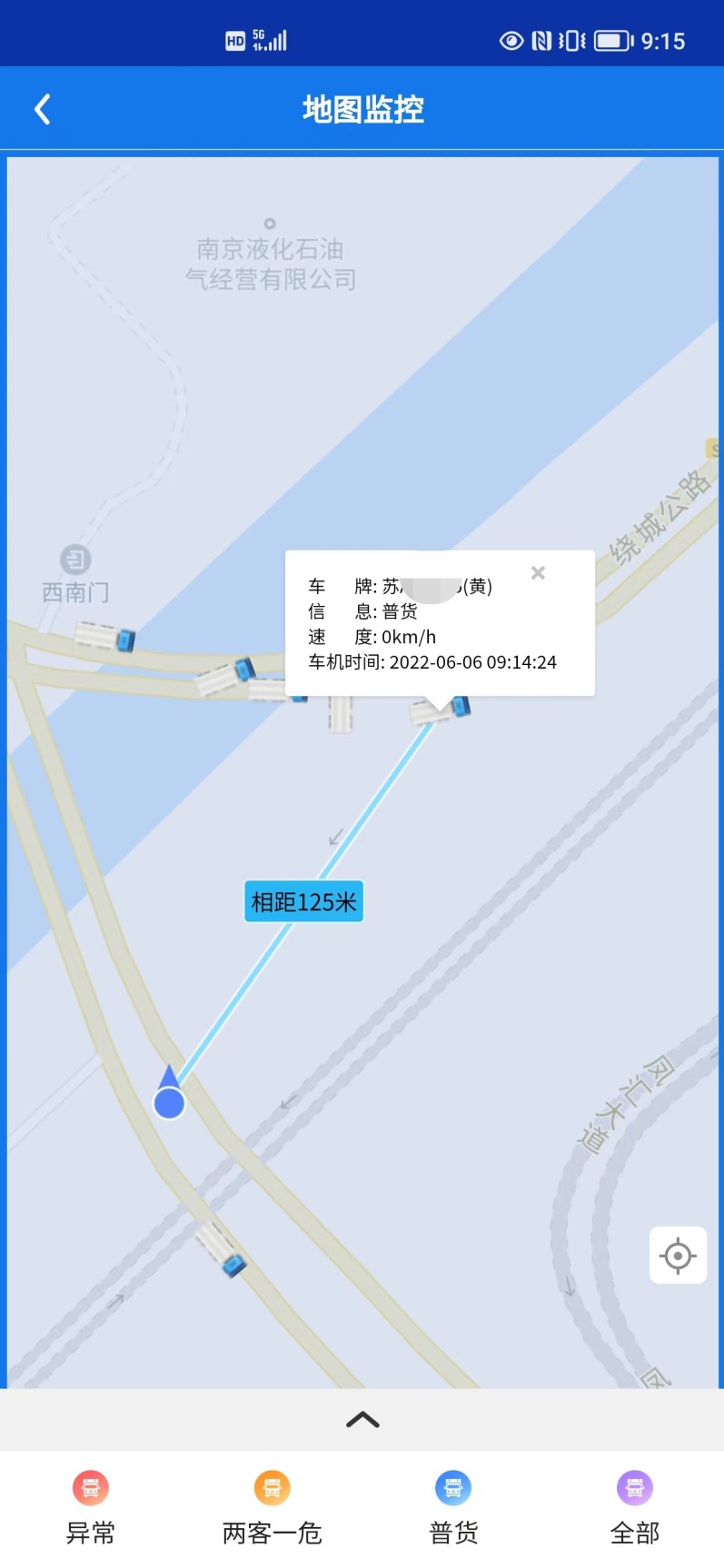Screen dimensions: 724x1568
Task: Expand the bottom panel chevron
Action: [x=362, y=1420]
